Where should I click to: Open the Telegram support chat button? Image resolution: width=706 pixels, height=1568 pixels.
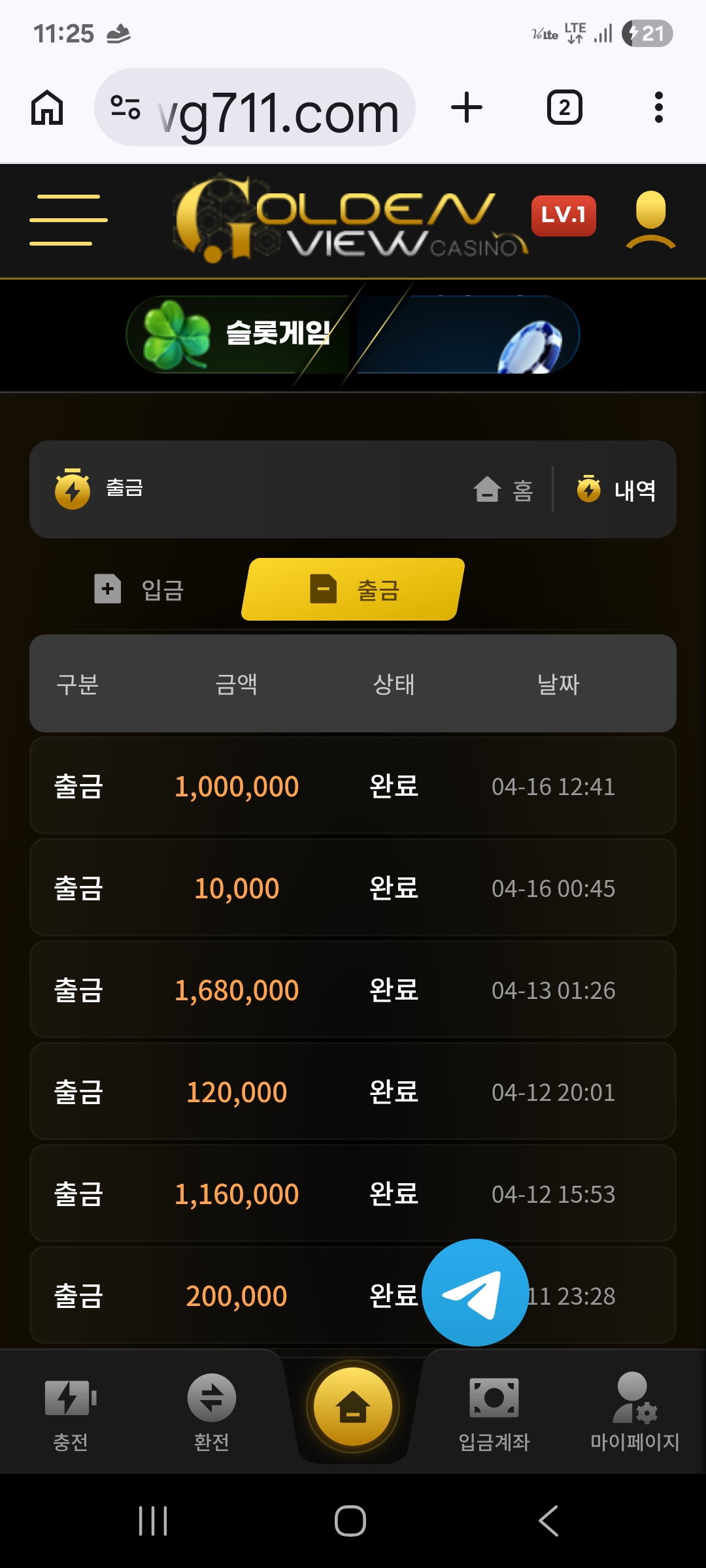(475, 1292)
